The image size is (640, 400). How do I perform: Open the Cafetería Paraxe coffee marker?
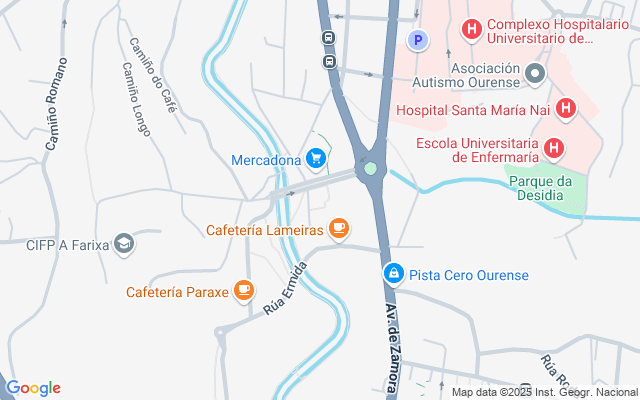(243, 291)
